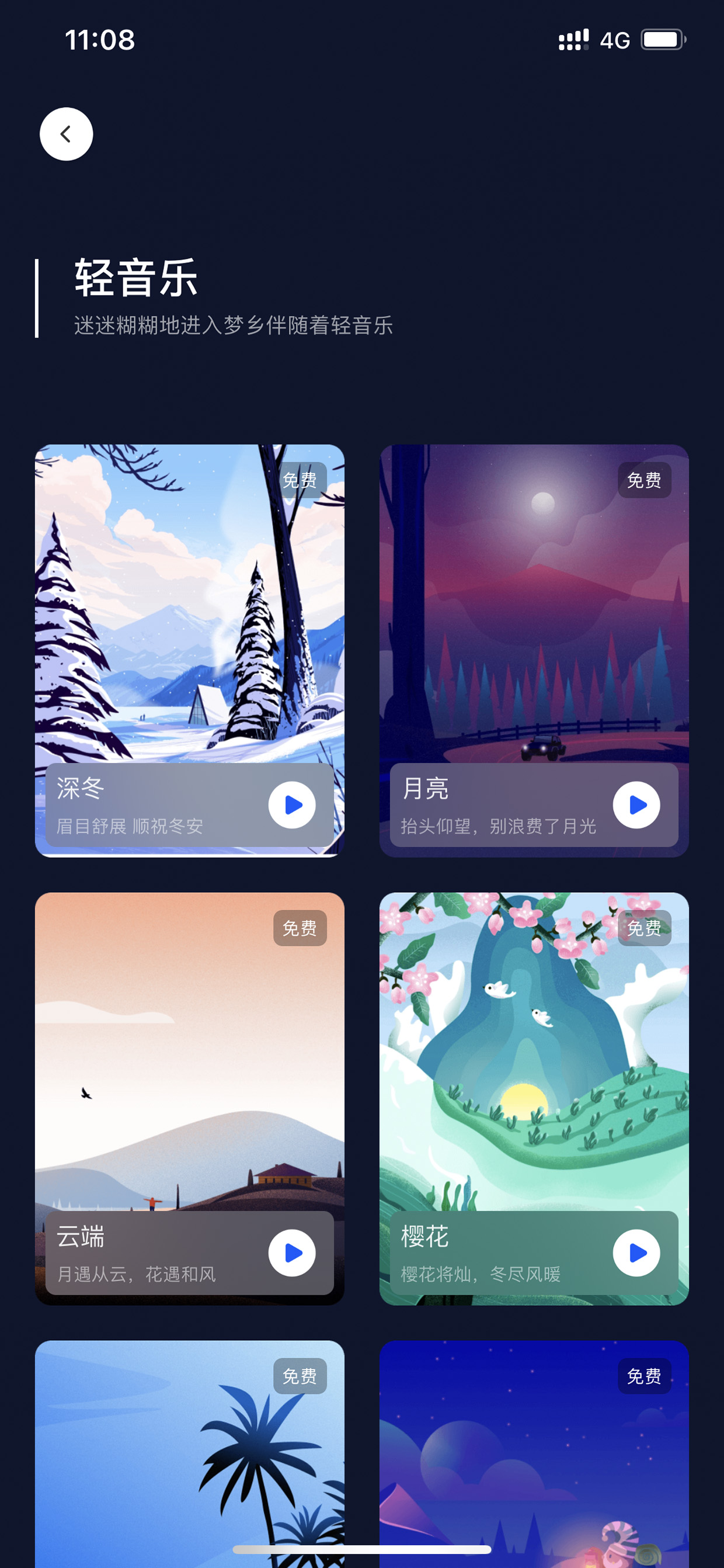
Task: Open the 云端 sunset hill card
Action: pyautogui.click(x=190, y=1099)
